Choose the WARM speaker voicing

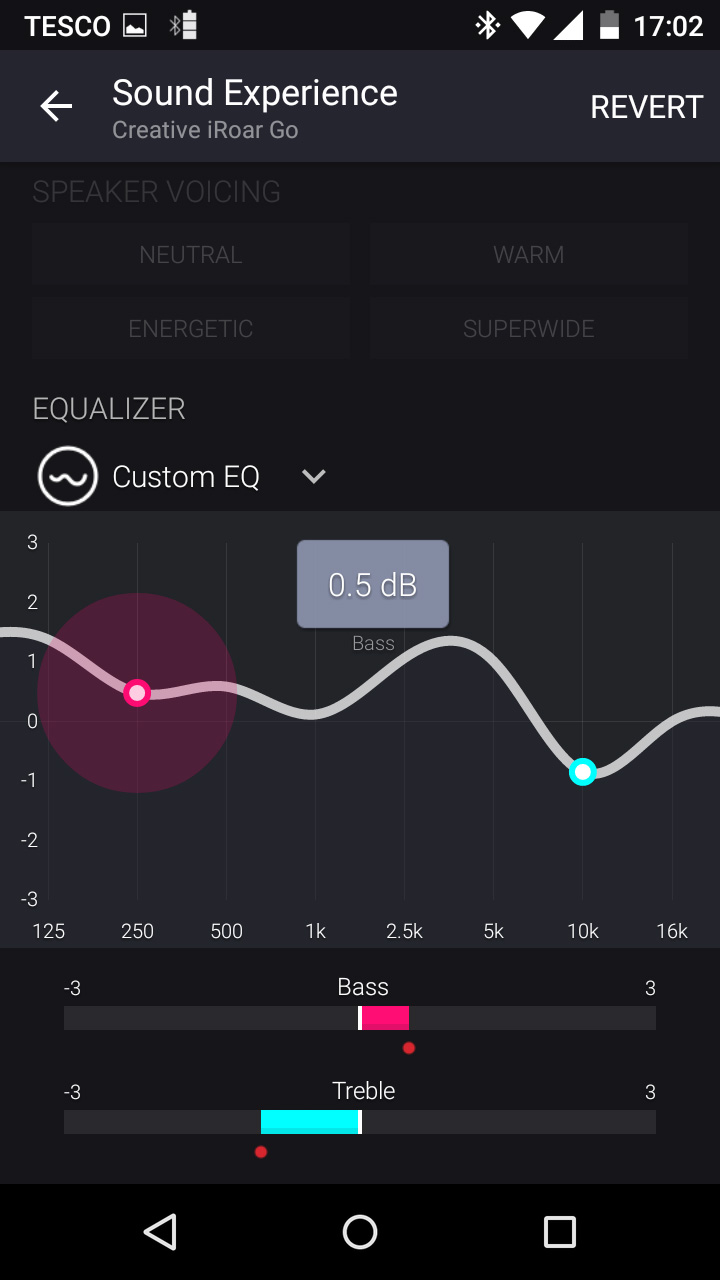(x=529, y=254)
